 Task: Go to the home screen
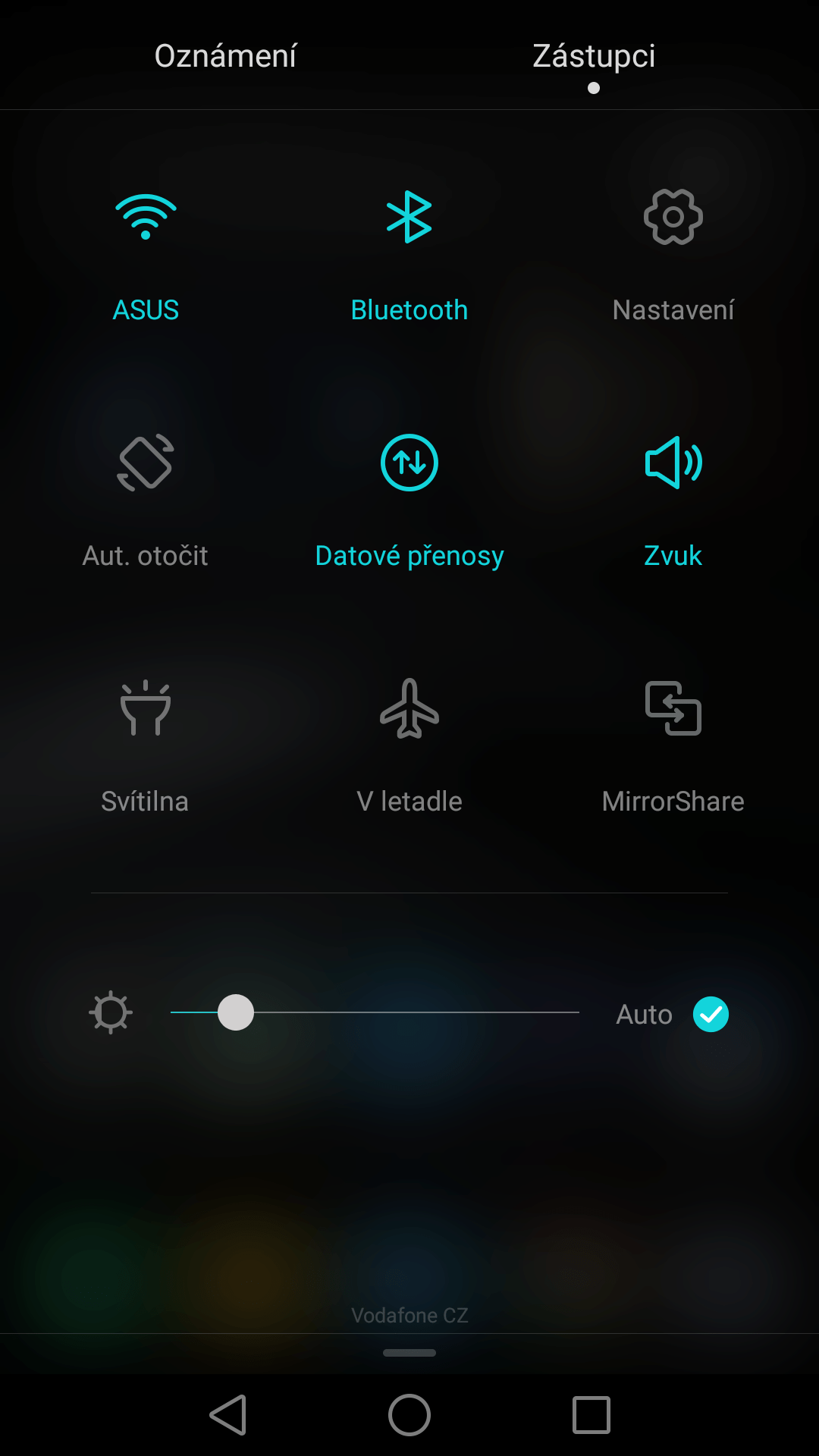click(409, 1415)
